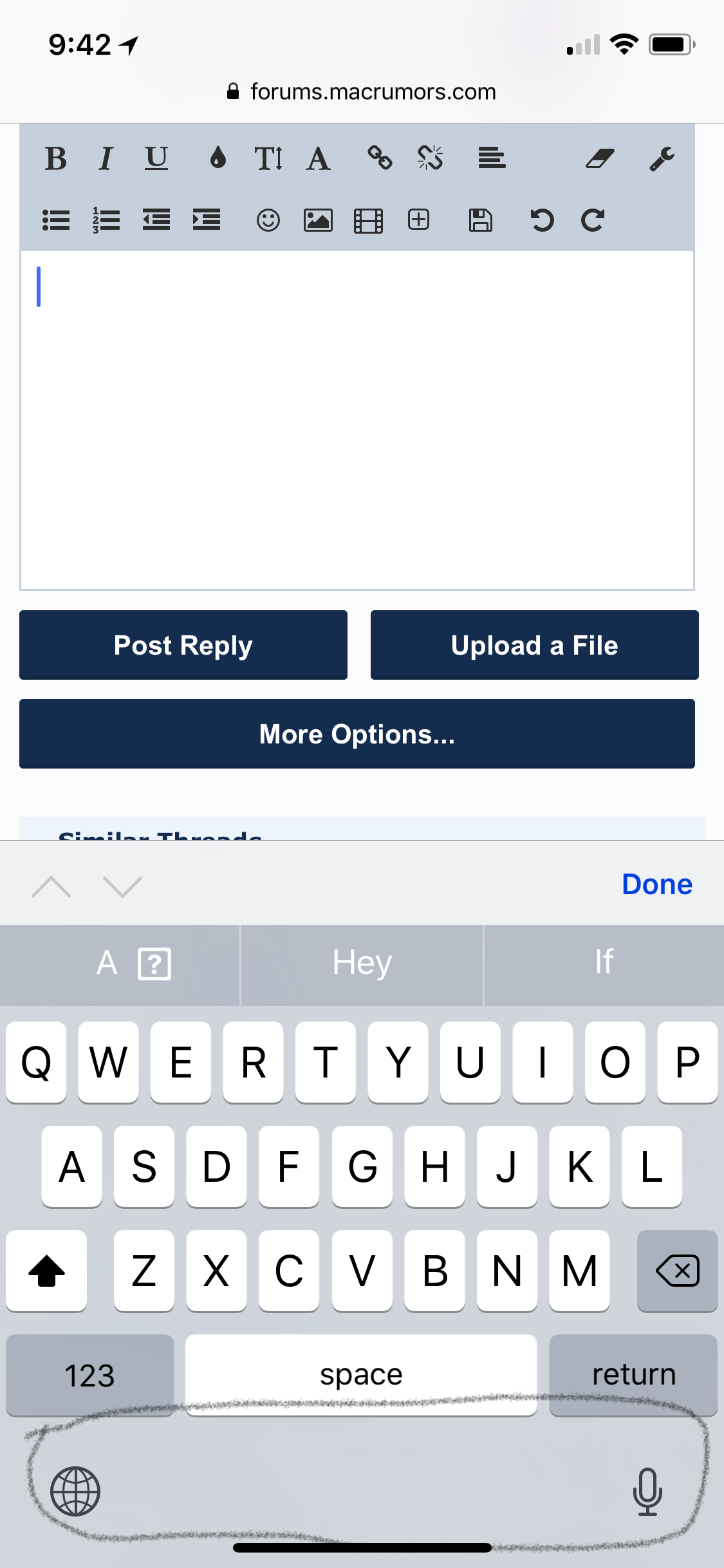
Task: Choose the "Hey" keyboard suggestion
Action: click(362, 964)
